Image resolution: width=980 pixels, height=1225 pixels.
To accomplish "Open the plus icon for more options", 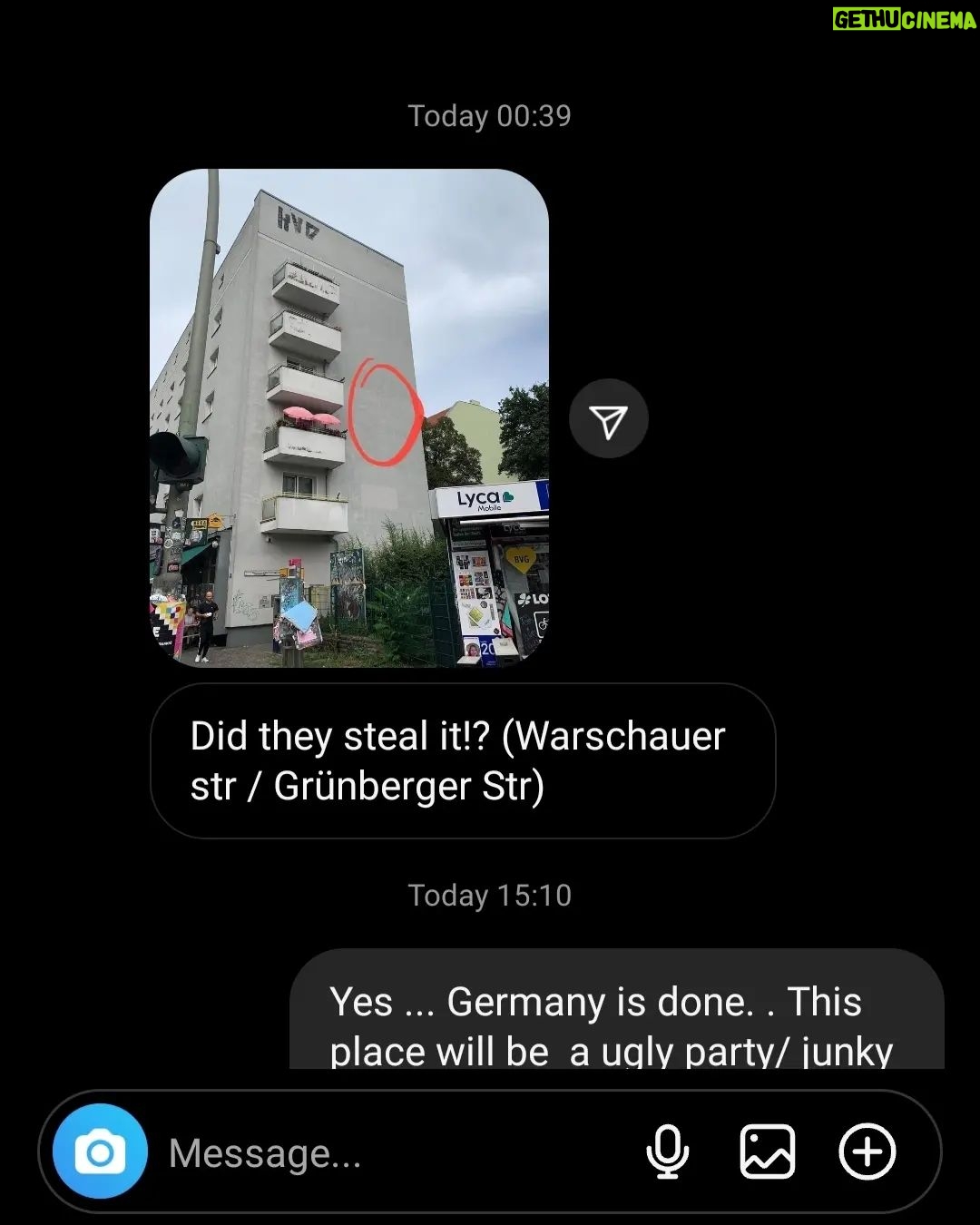I will pyautogui.click(x=867, y=1151).
